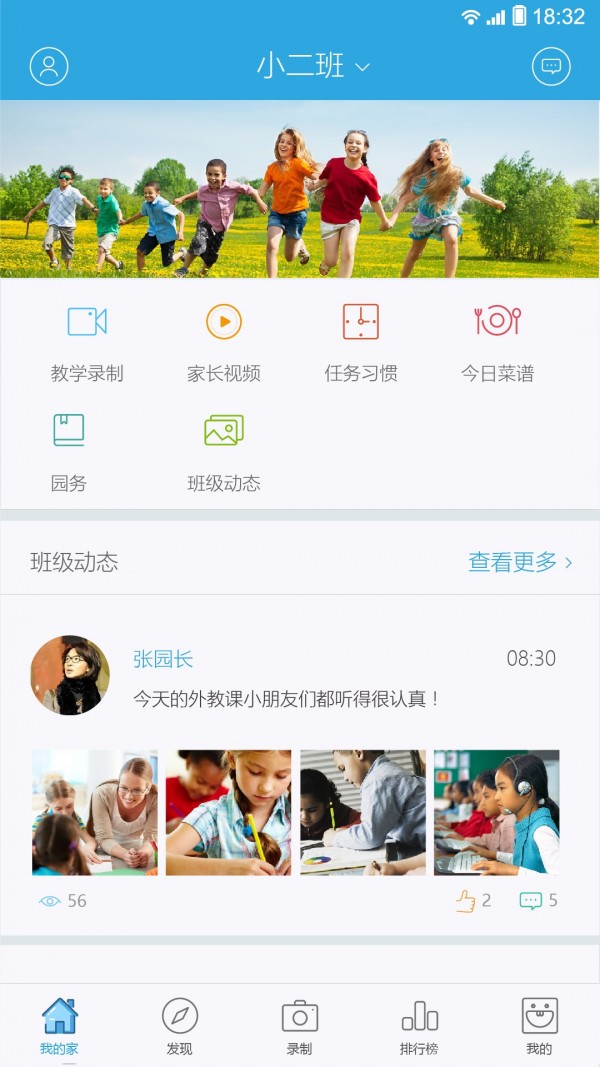Viewport: 600px width, 1067px height.
Task: Open the first photo in 张园长's post
Action: [95, 812]
